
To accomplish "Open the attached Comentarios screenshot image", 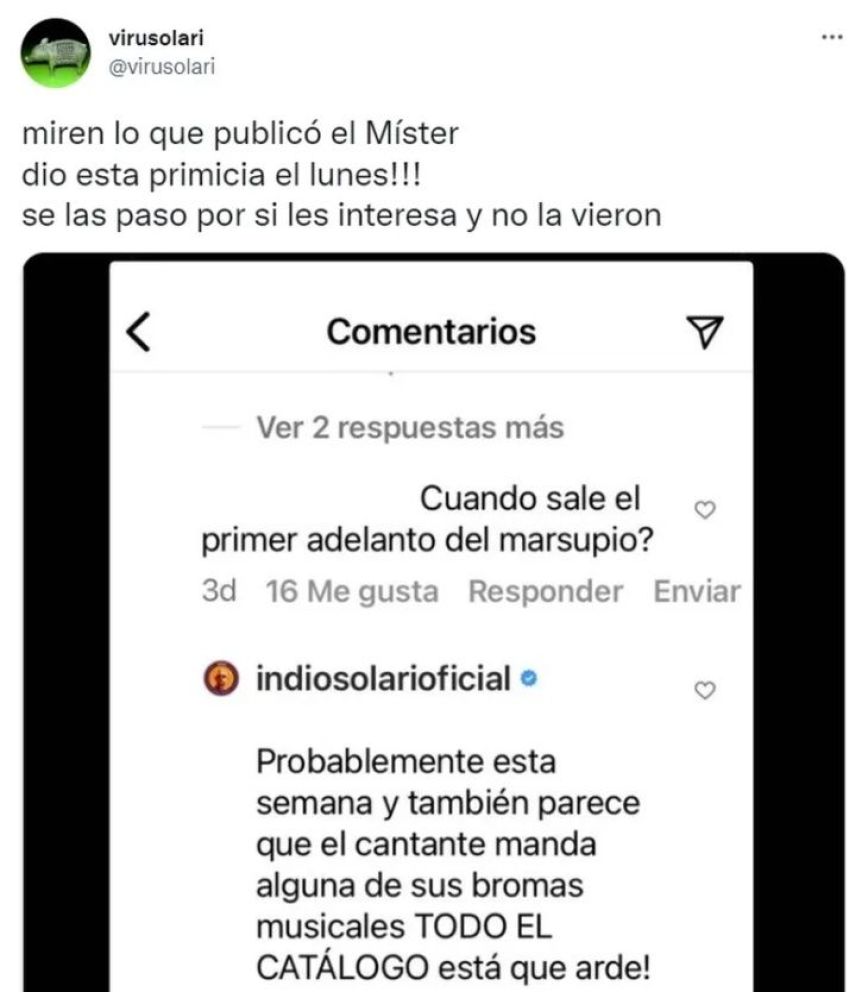I will pos(432,620).
